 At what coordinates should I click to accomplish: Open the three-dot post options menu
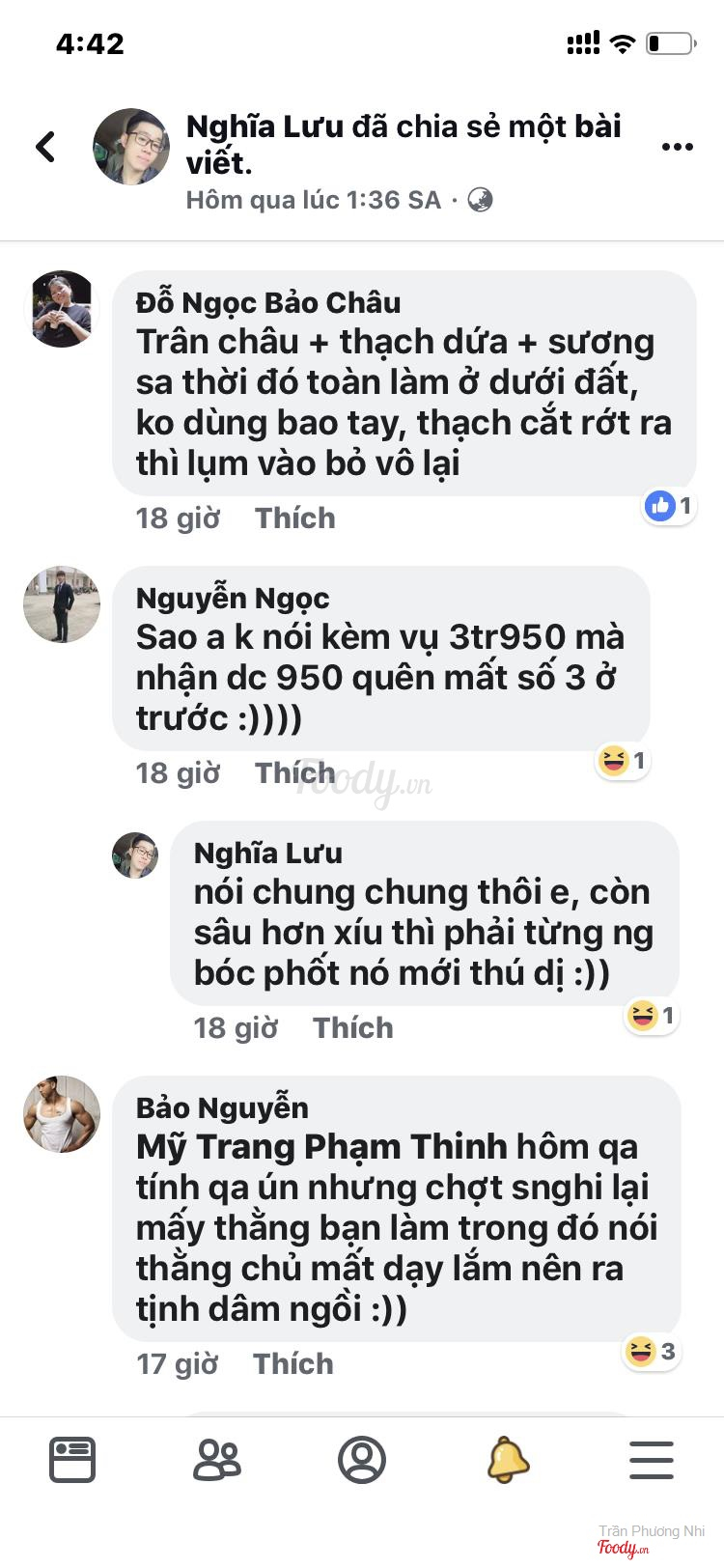[677, 147]
